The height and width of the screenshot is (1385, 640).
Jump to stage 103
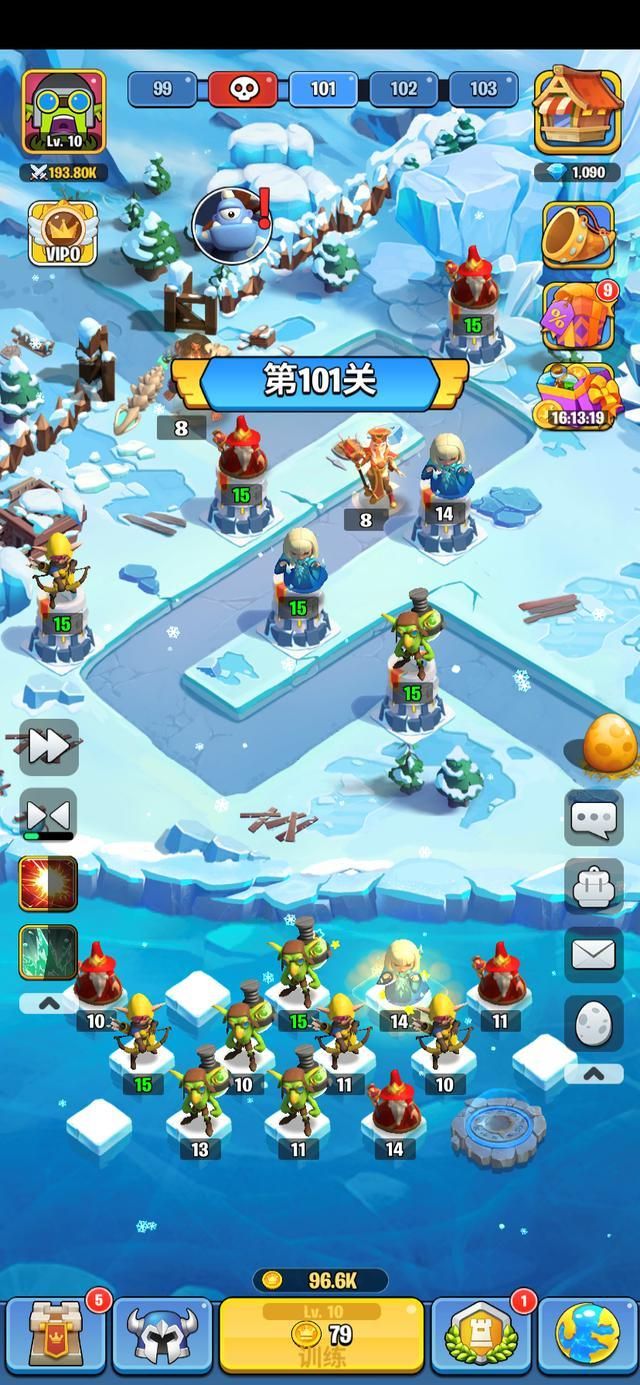coord(483,89)
